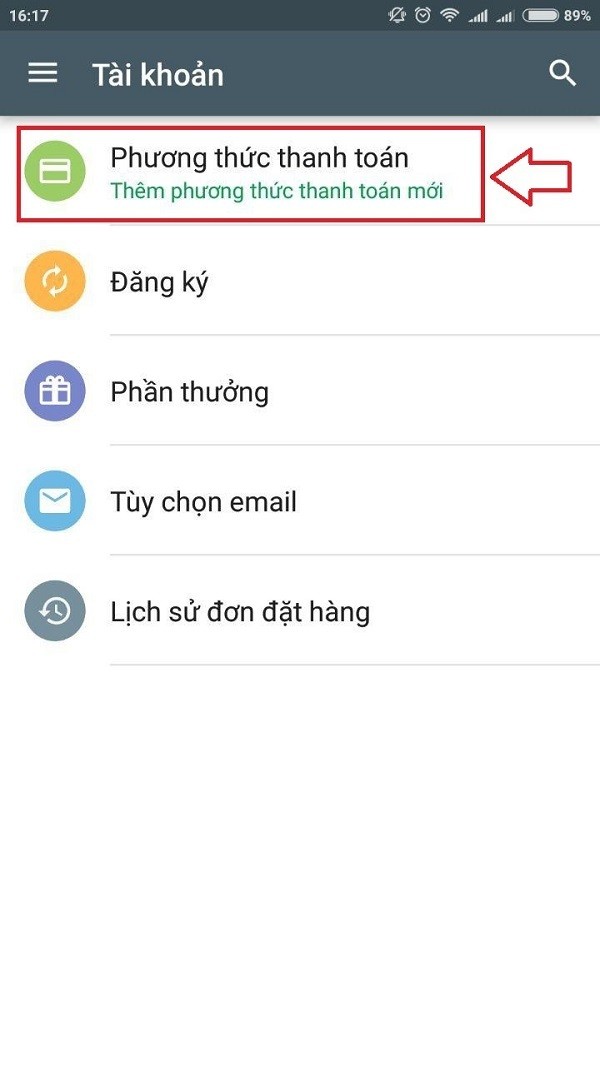
Task: Open the hamburger drawer menu
Action: click(x=43, y=73)
